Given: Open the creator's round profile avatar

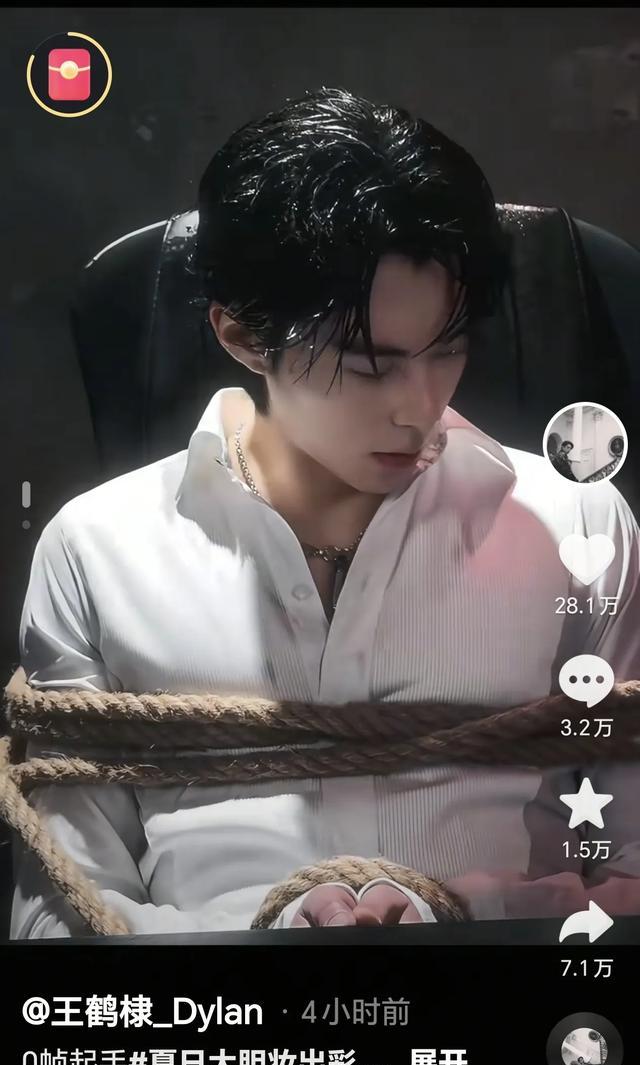Looking at the screenshot, I should point(585,443).
